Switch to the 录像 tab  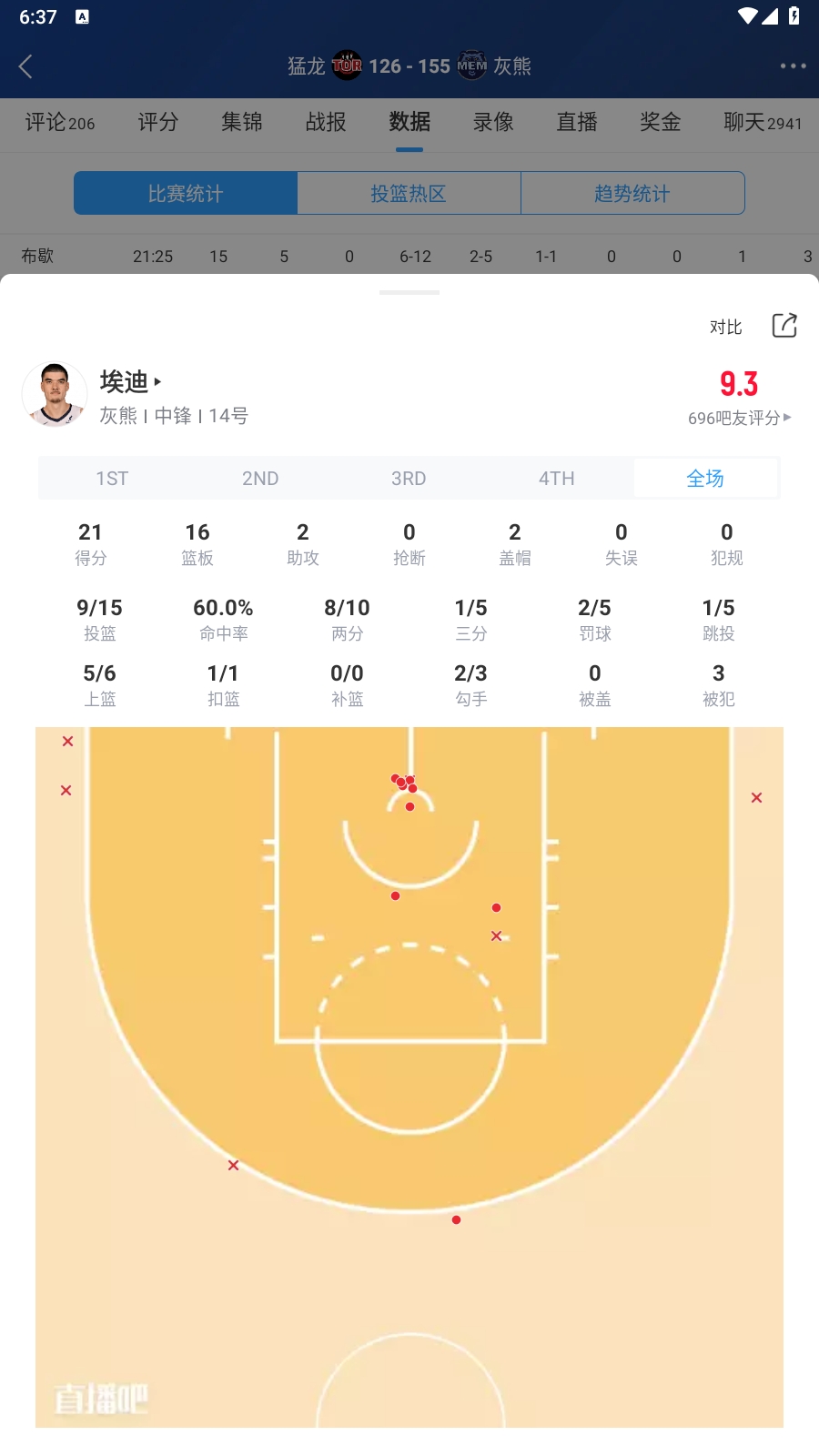[493, 122]
